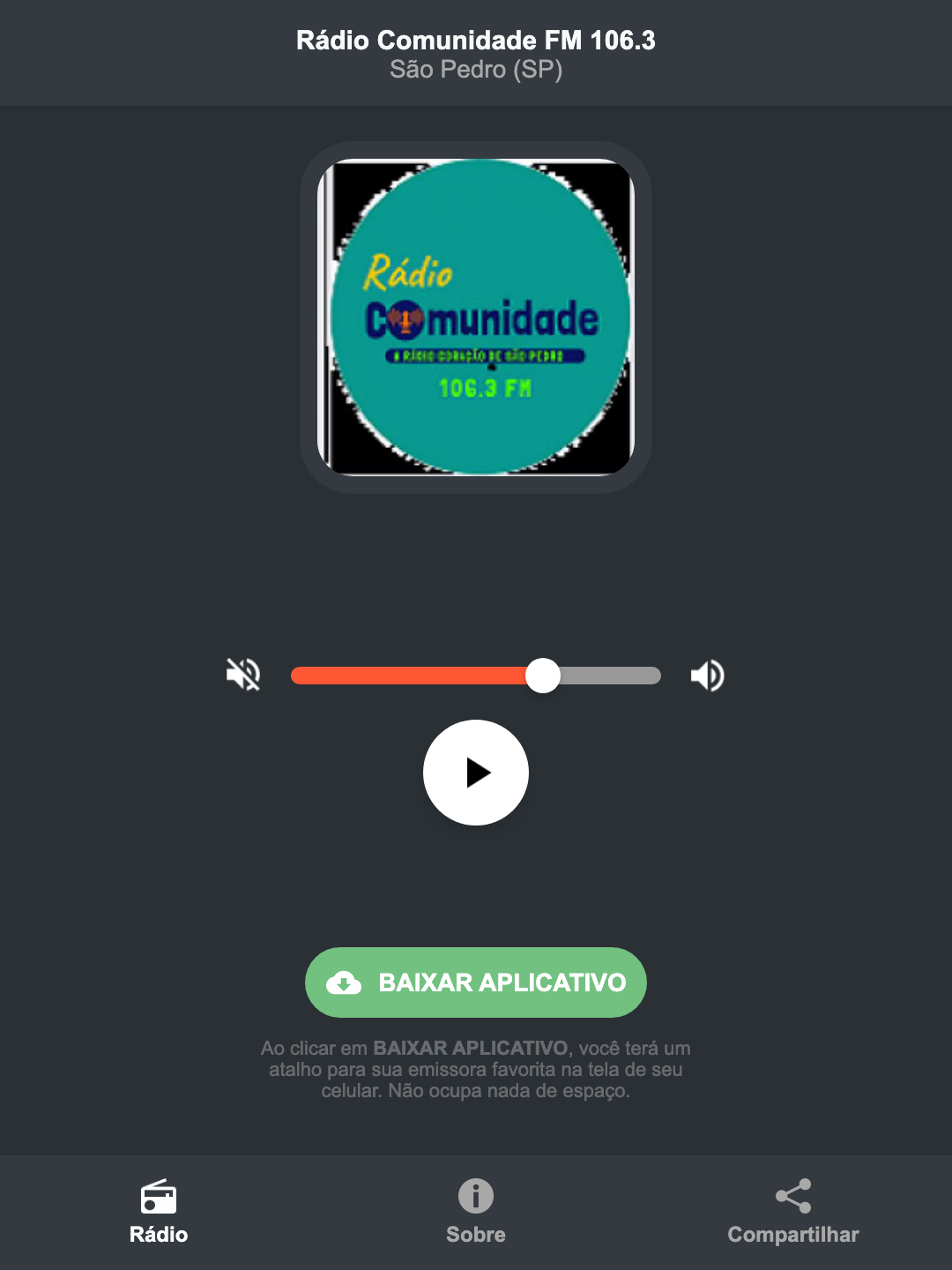
Task: Click the cloud download icon inside the green button
Action: 346,982
